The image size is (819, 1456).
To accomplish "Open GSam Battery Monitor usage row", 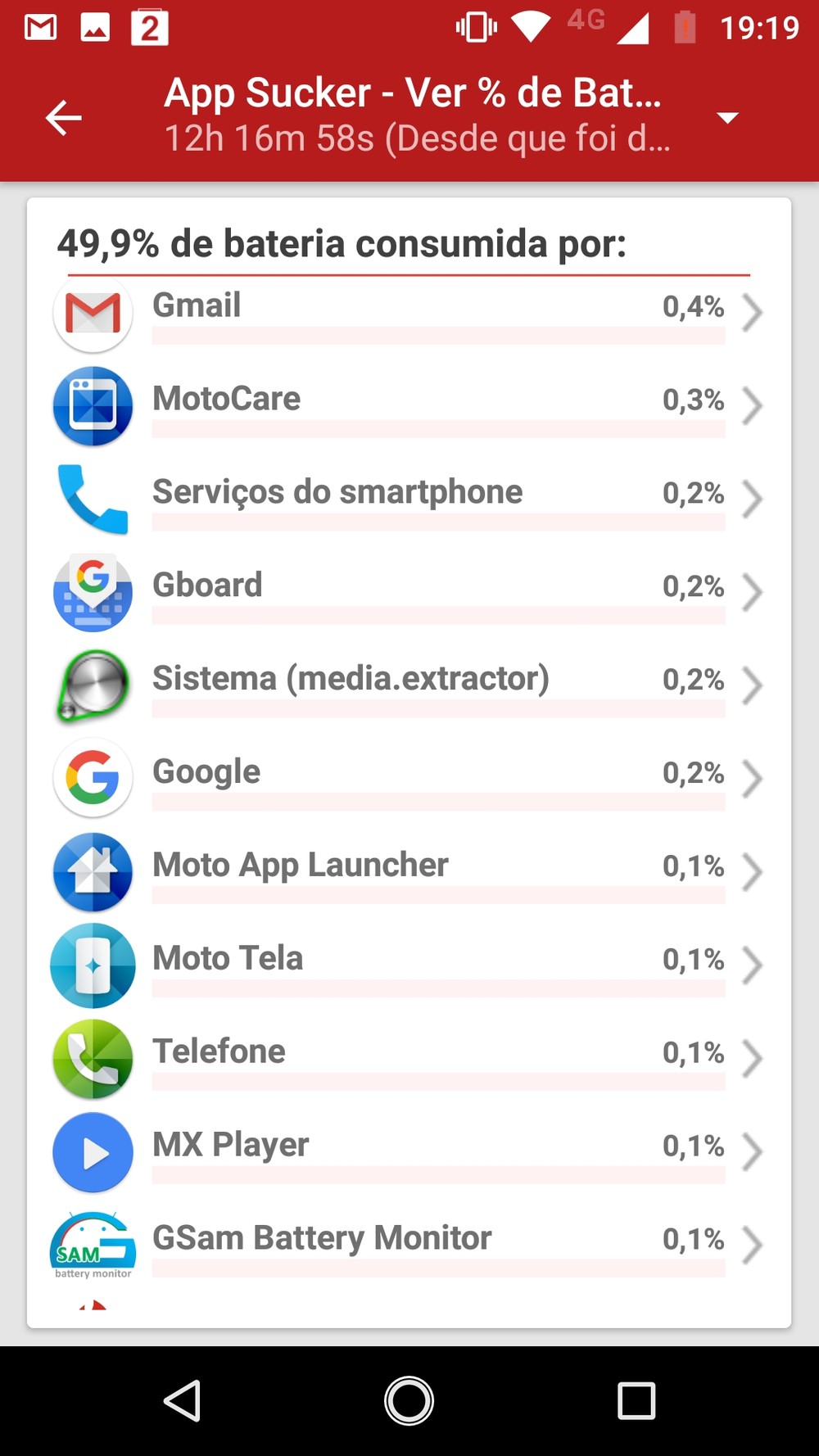I will pos(409,1246).
